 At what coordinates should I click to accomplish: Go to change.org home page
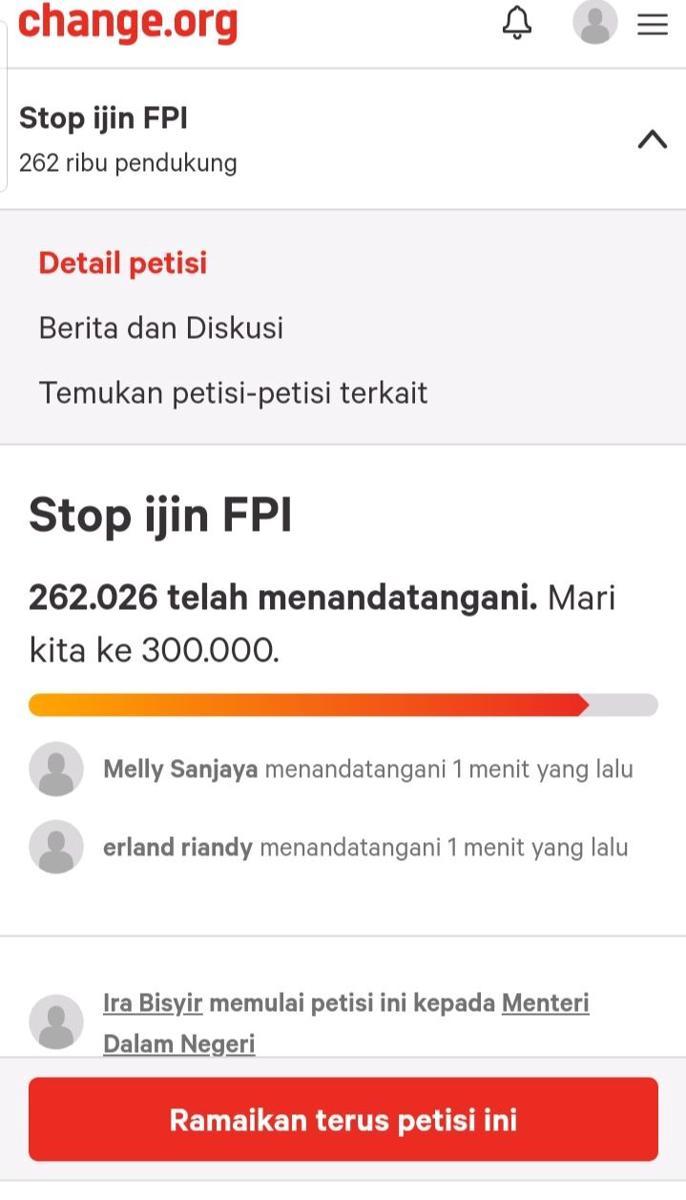click(x=128, y=20)
